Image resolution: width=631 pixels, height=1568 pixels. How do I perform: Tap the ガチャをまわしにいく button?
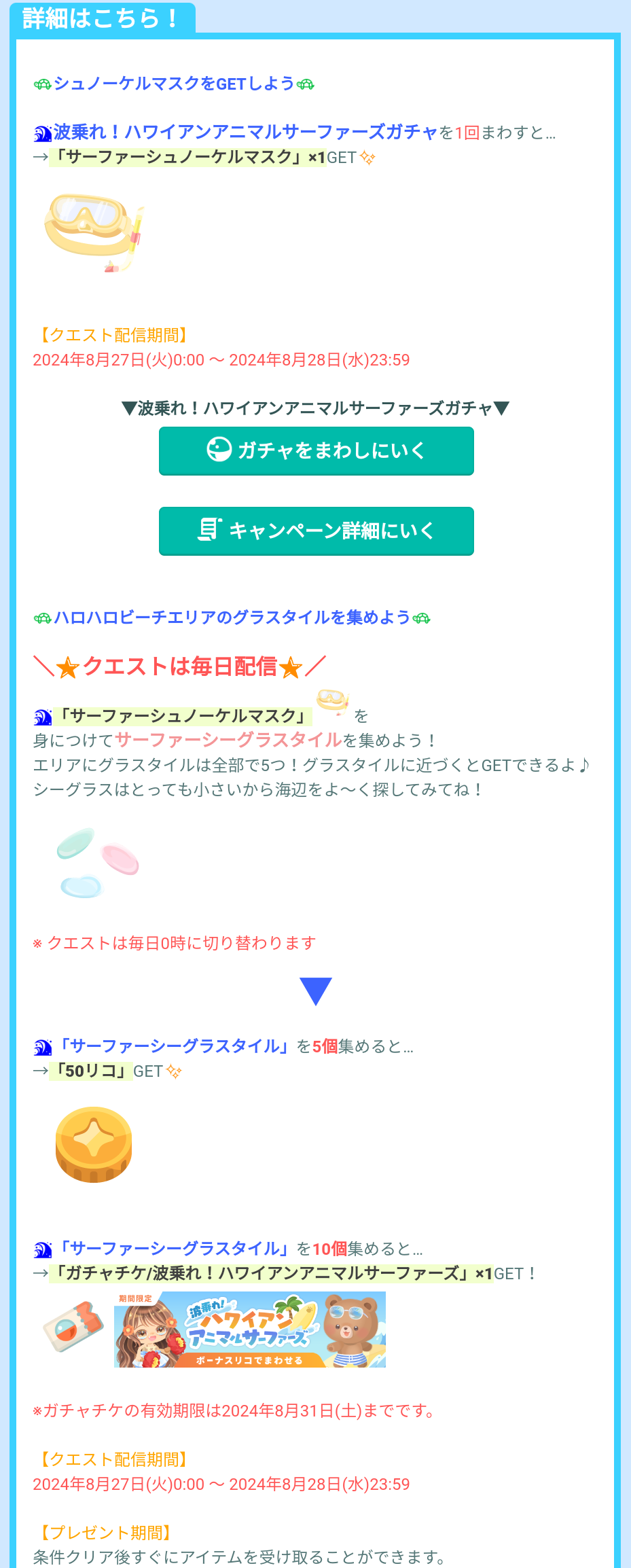316,450
